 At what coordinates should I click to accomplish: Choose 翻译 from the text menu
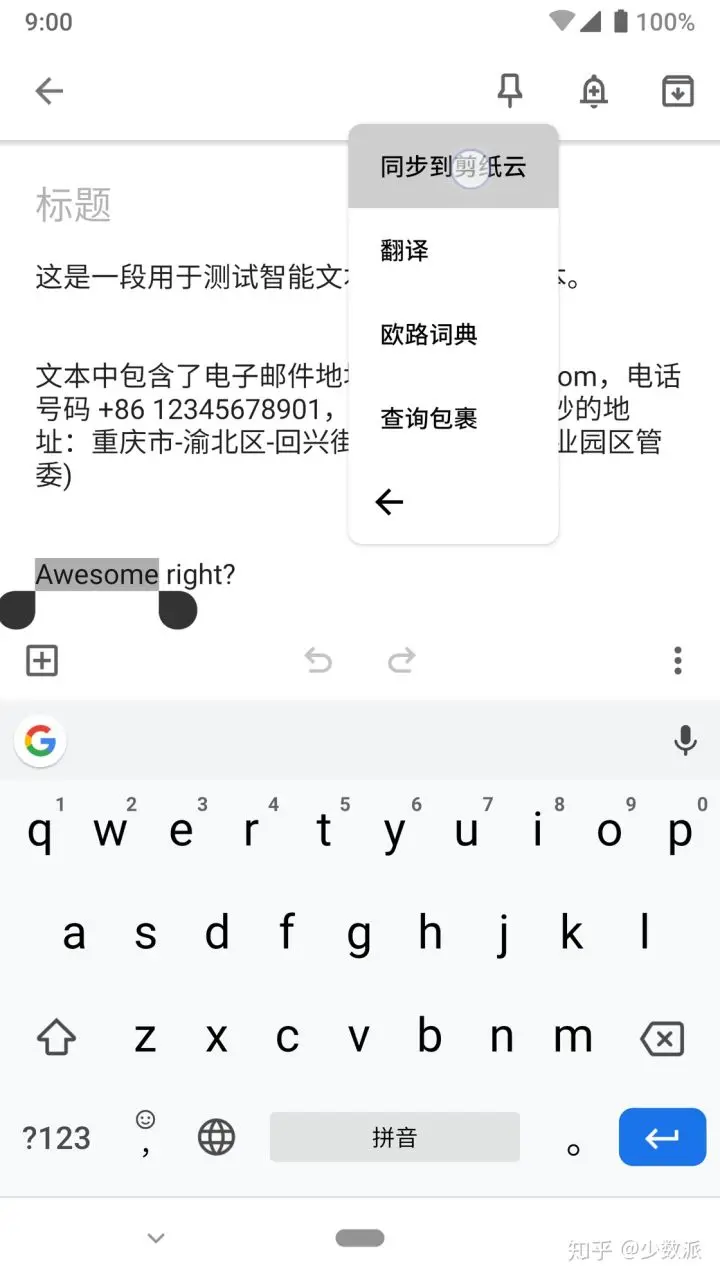coord(405,251)
